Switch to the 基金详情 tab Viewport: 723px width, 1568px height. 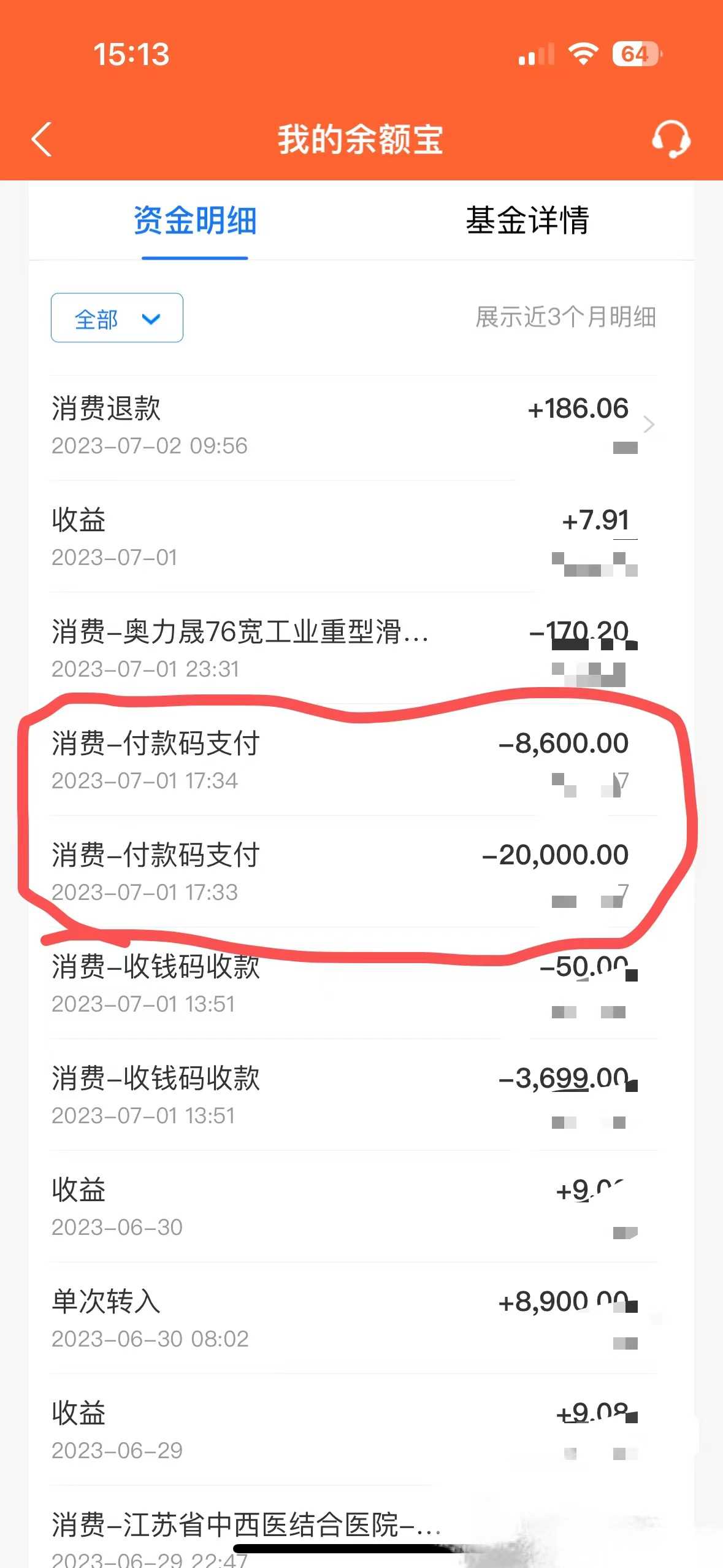[527, 221]
